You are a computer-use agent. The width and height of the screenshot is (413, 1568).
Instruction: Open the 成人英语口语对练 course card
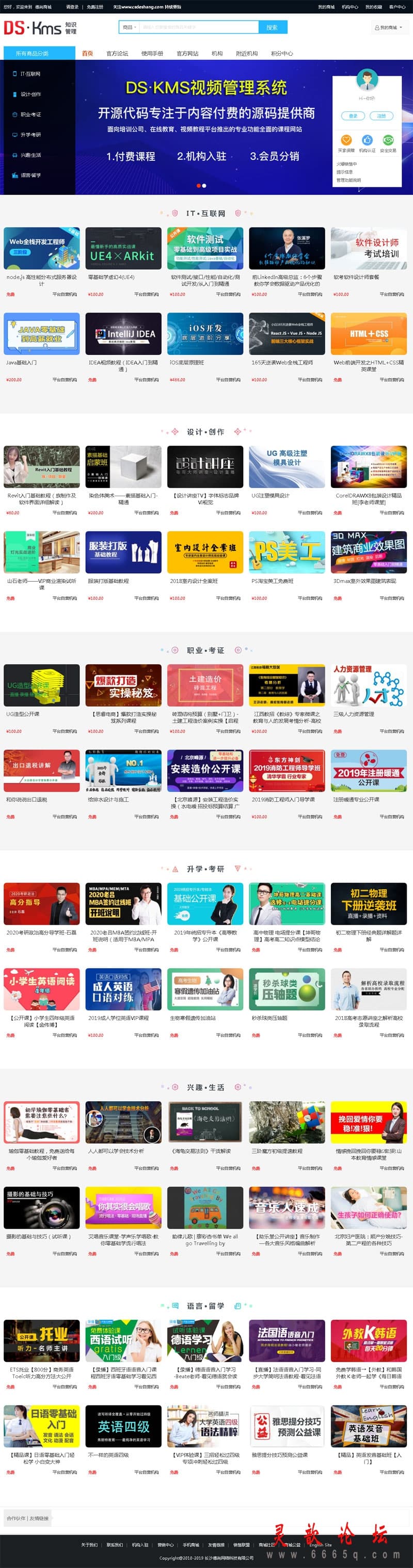123,989
